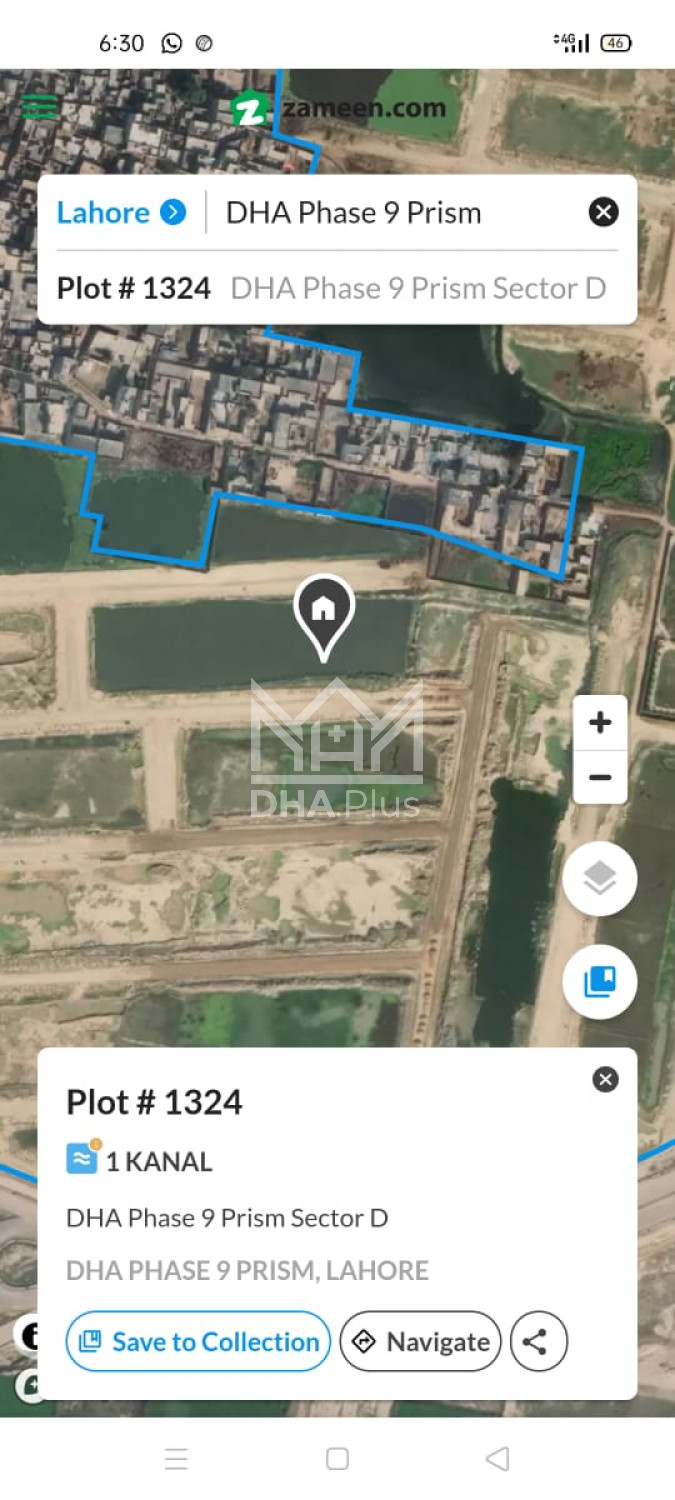Open the hamburger menu
Viewport: 675px width, 1500px height.
click(40, 106)
